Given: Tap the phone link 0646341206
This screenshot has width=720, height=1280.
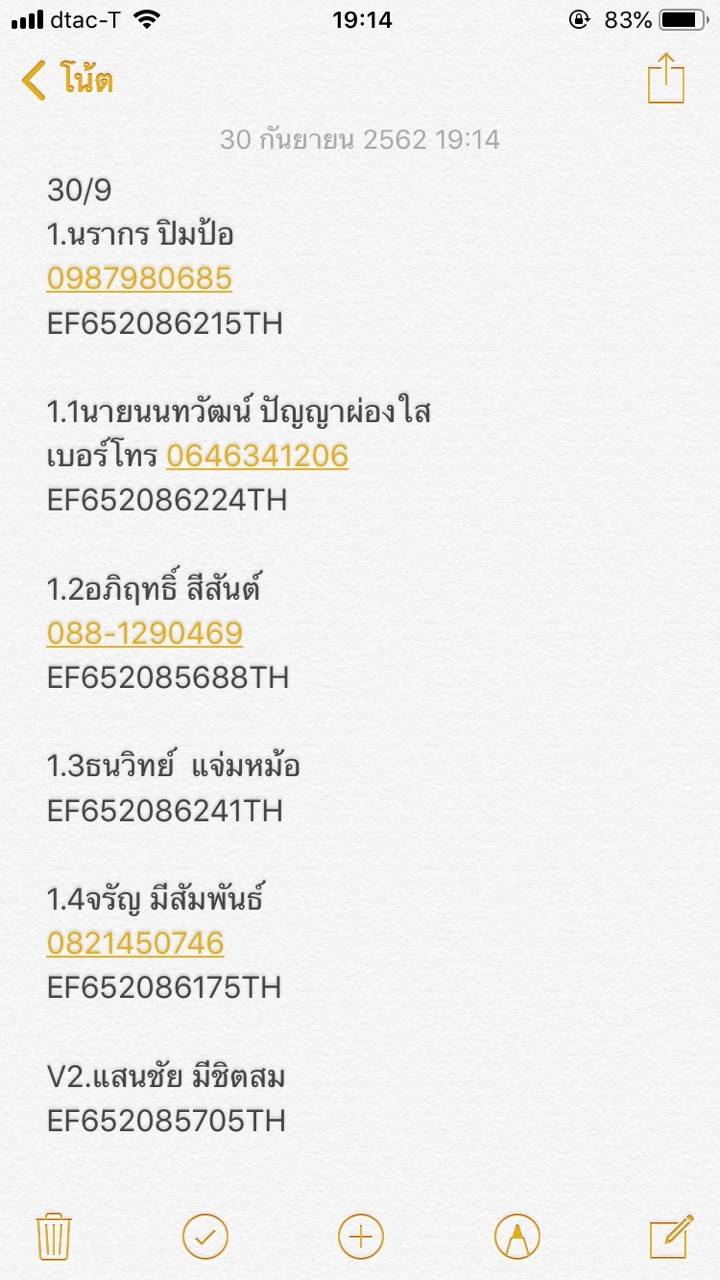Looking at the screenshot, I should [x=257, y=456].
